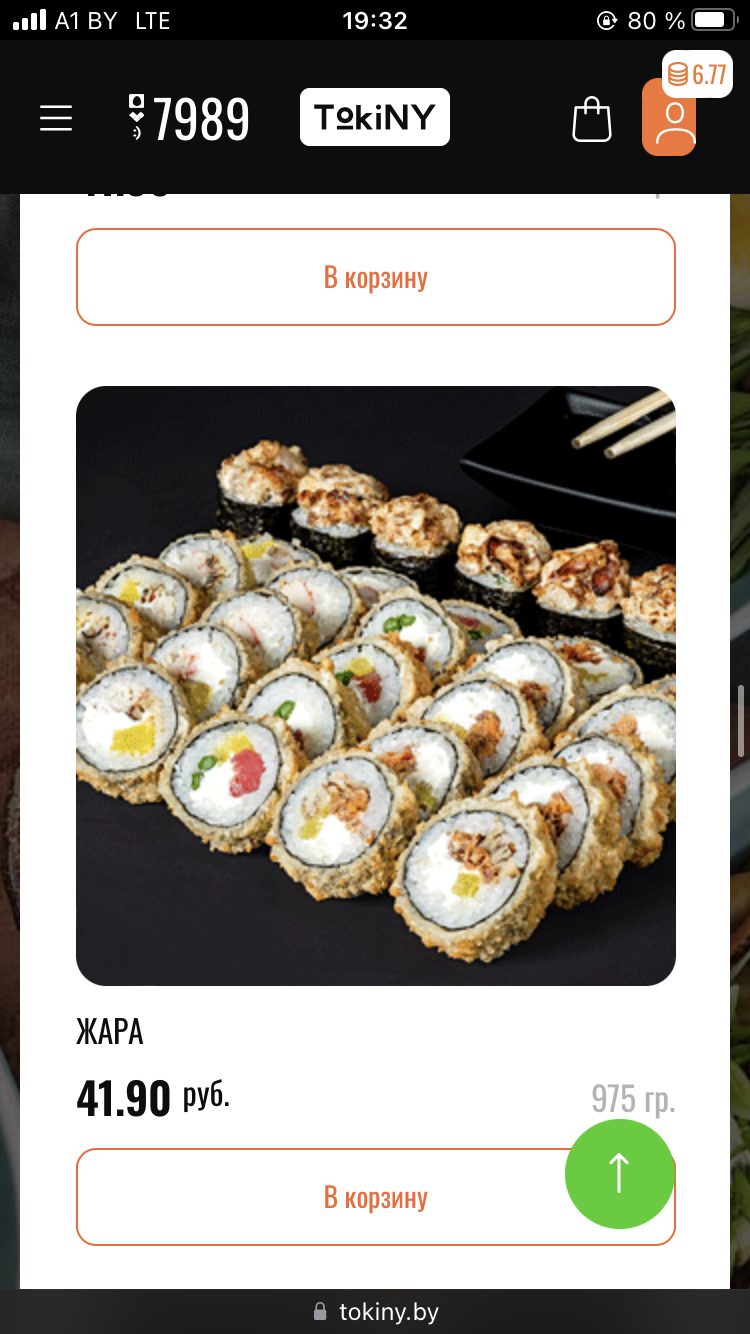Add ЖАРА set to cart
This screenshot has width=750, height=1334.
click(x=340, y=1197)
